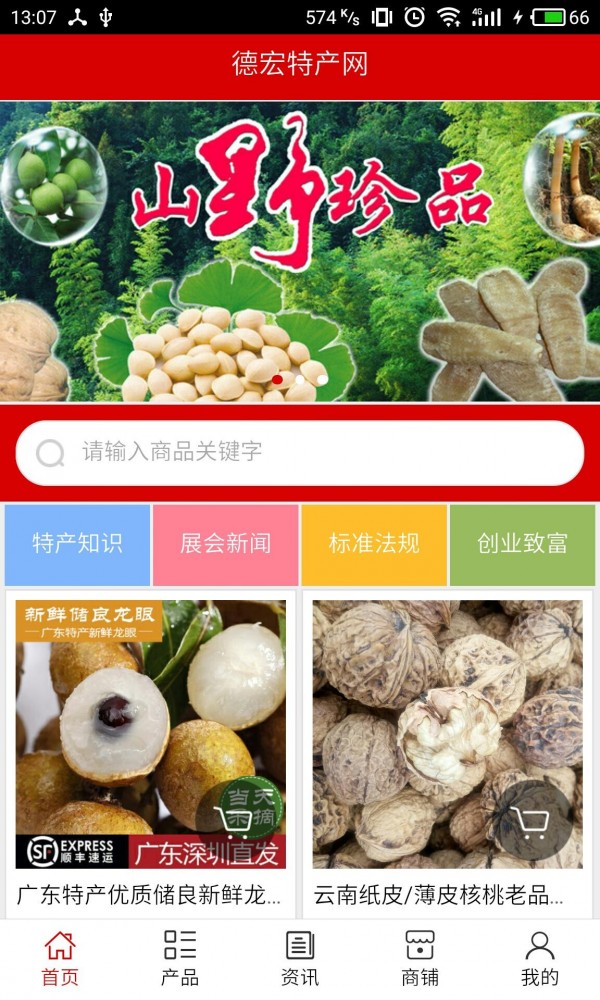Add the 核桃 product to cart
The width and height of the screenshot is (600, 1000).
tap(533, 822)
